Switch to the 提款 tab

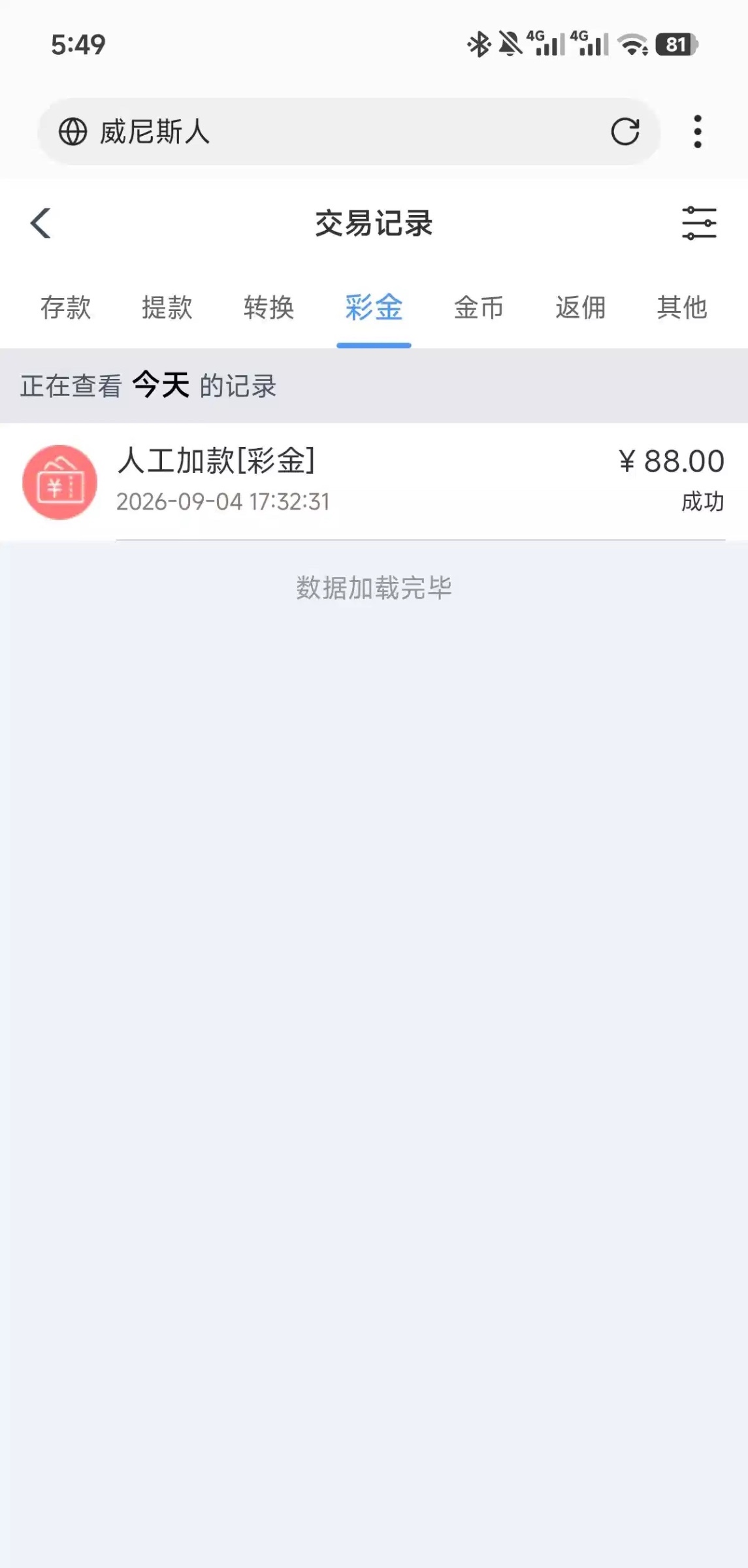coord(167,307)
